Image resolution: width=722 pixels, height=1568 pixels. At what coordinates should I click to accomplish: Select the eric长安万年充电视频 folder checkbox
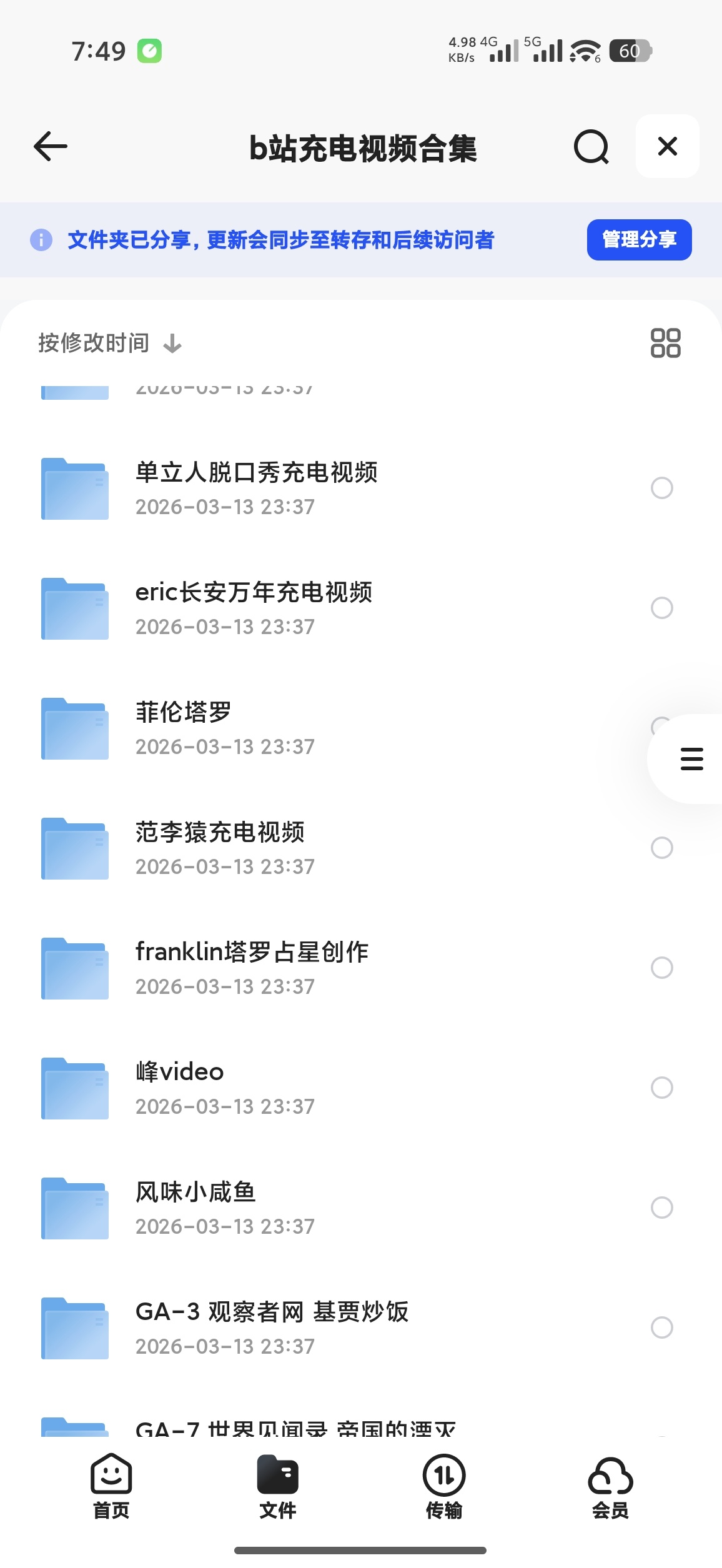661,608
